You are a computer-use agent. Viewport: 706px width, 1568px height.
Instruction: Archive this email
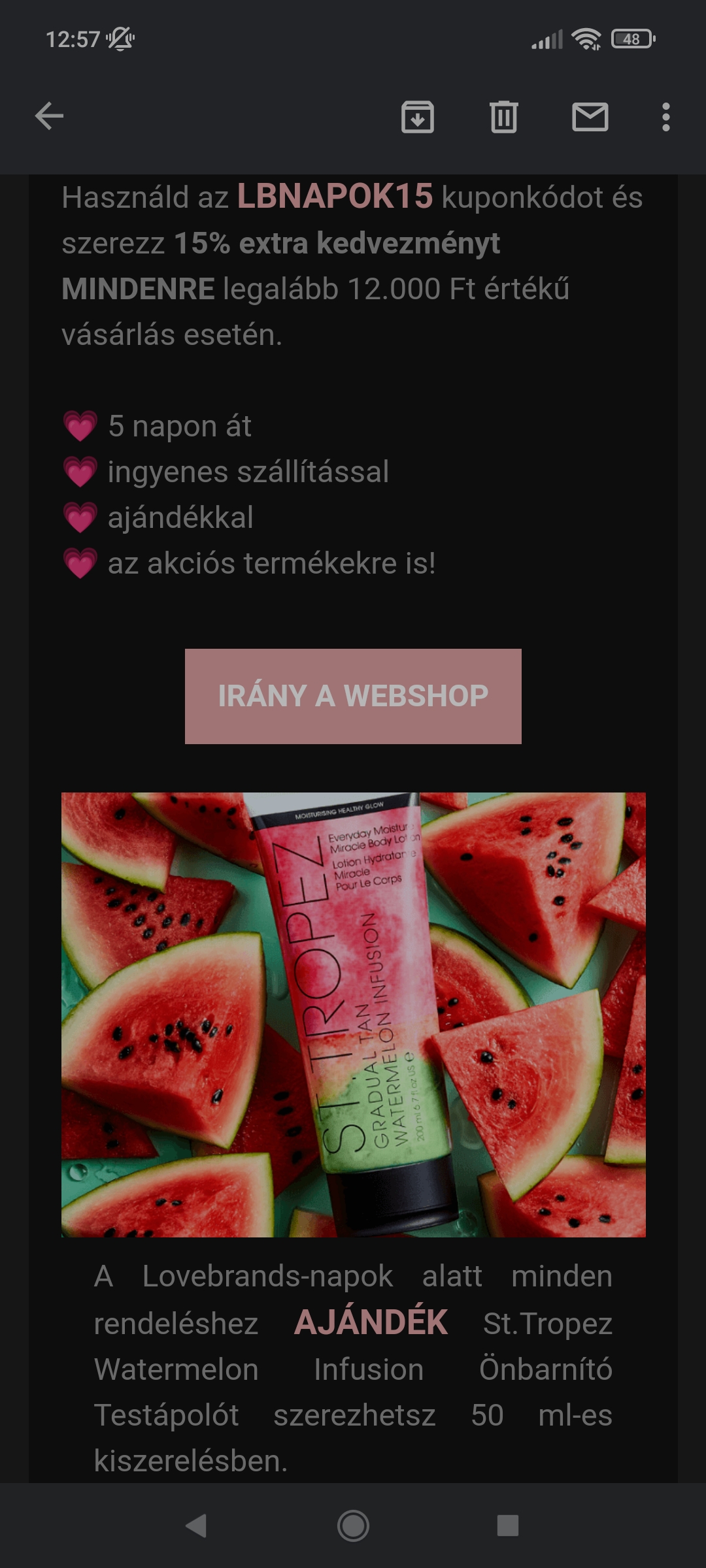[417, 118]
